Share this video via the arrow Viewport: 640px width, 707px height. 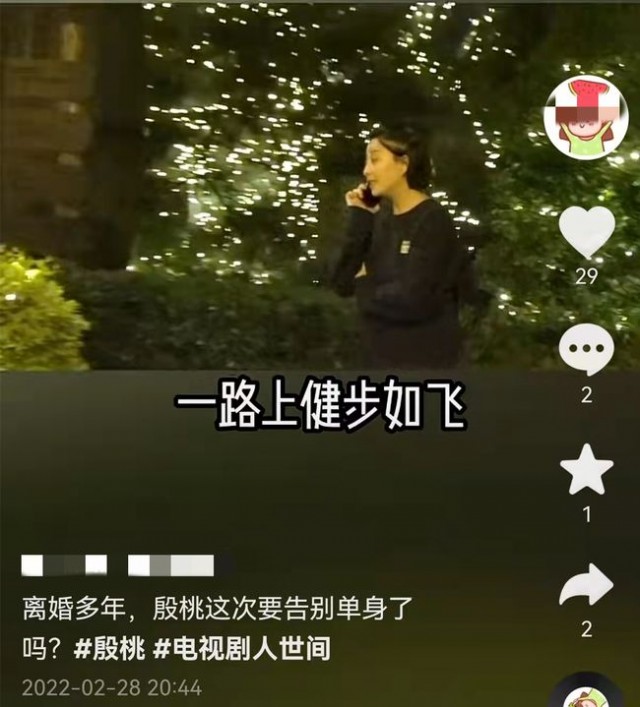coord(586,586)
